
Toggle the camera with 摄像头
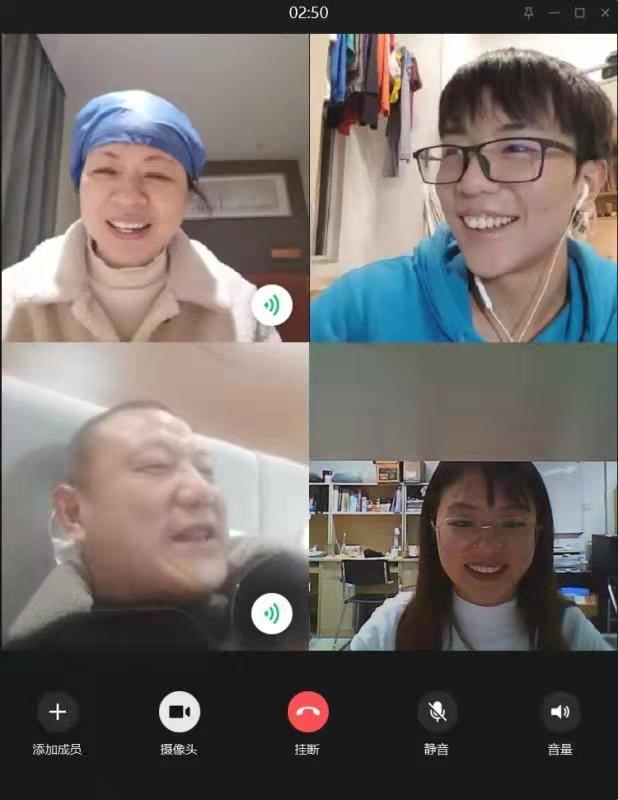(179, 712)
